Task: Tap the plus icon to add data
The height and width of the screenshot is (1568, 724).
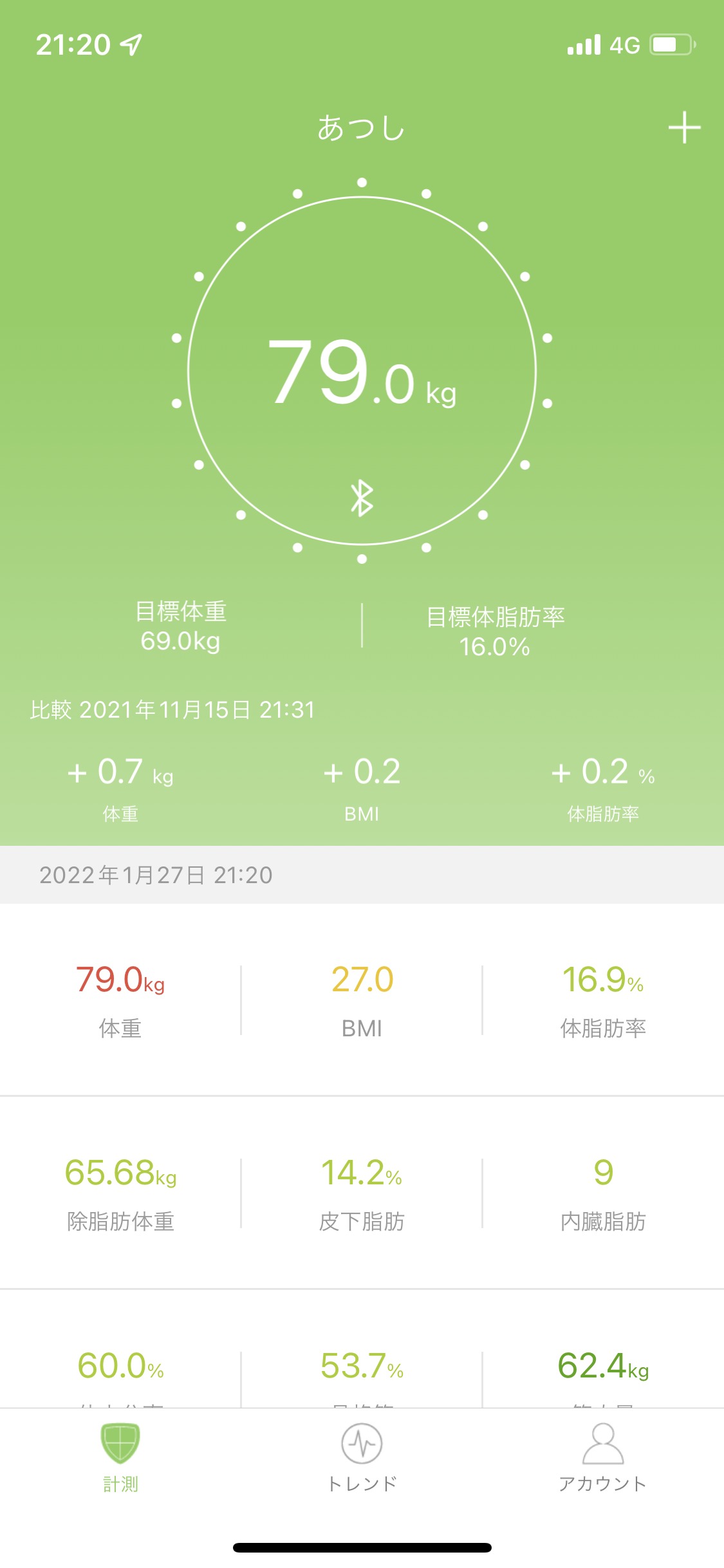Action: point(684,127)
